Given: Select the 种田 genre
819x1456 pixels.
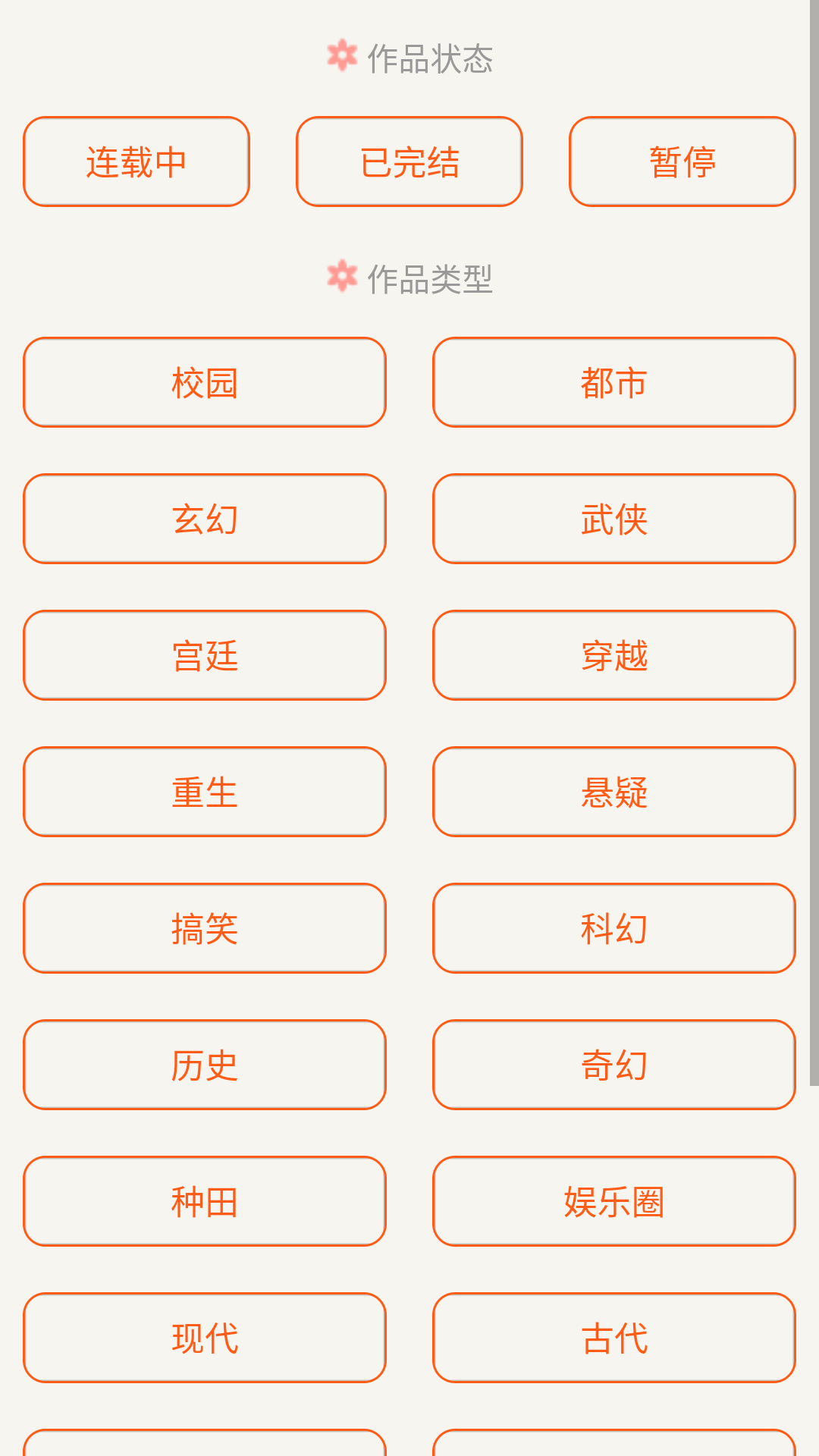Looking at the screenshot, I should pyautogui.click(x=205, y=1201).
